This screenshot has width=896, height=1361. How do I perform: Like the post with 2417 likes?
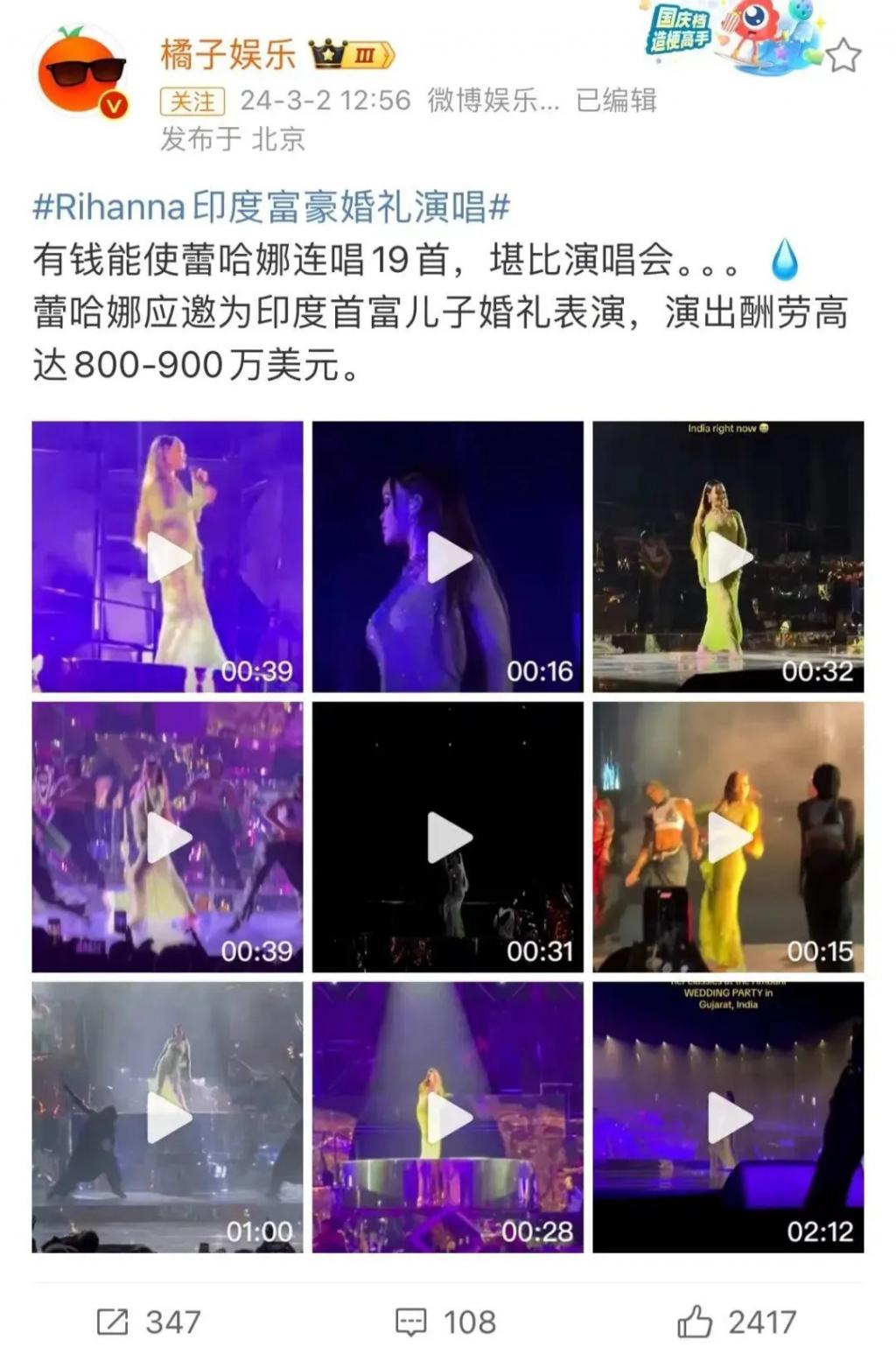(x=737, y=1322)
